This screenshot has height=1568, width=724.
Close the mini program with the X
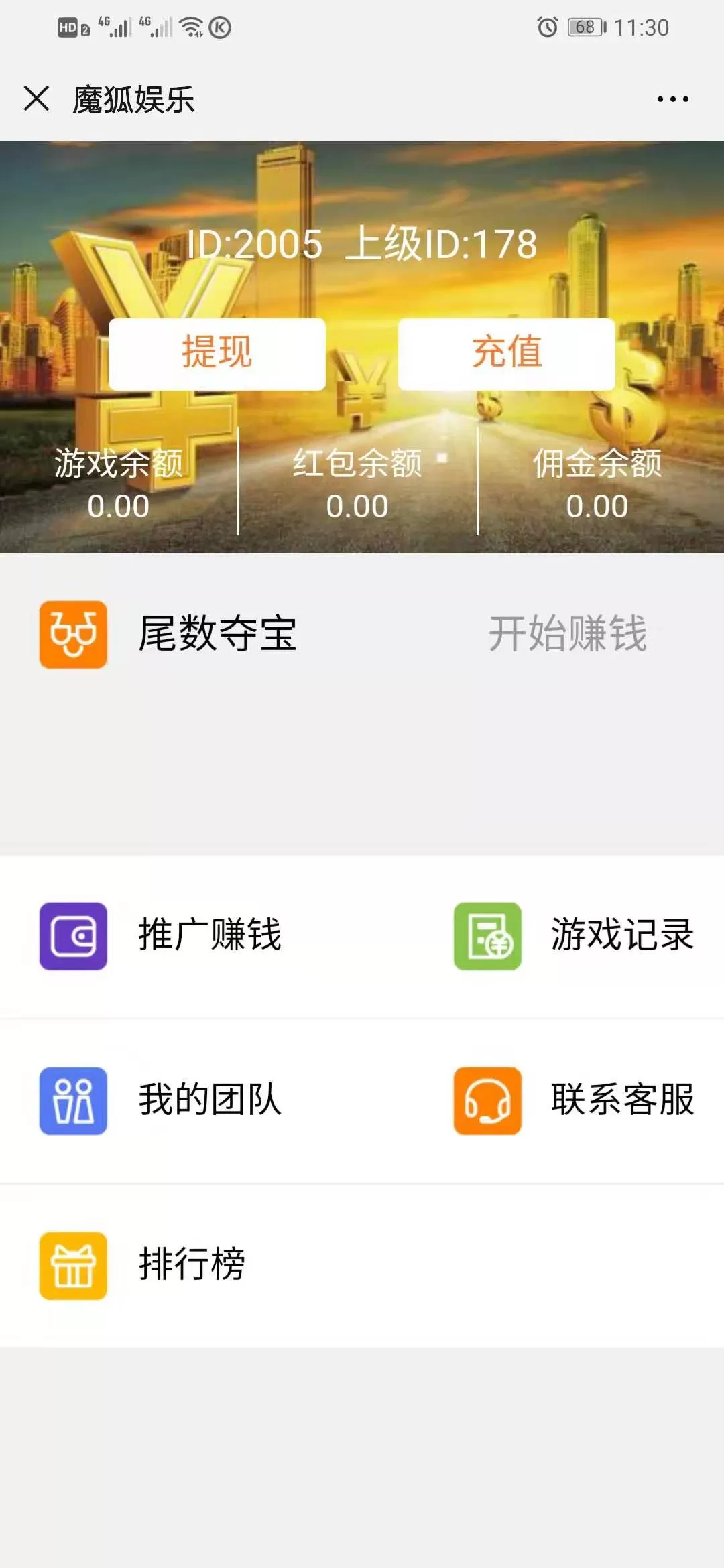37,99
